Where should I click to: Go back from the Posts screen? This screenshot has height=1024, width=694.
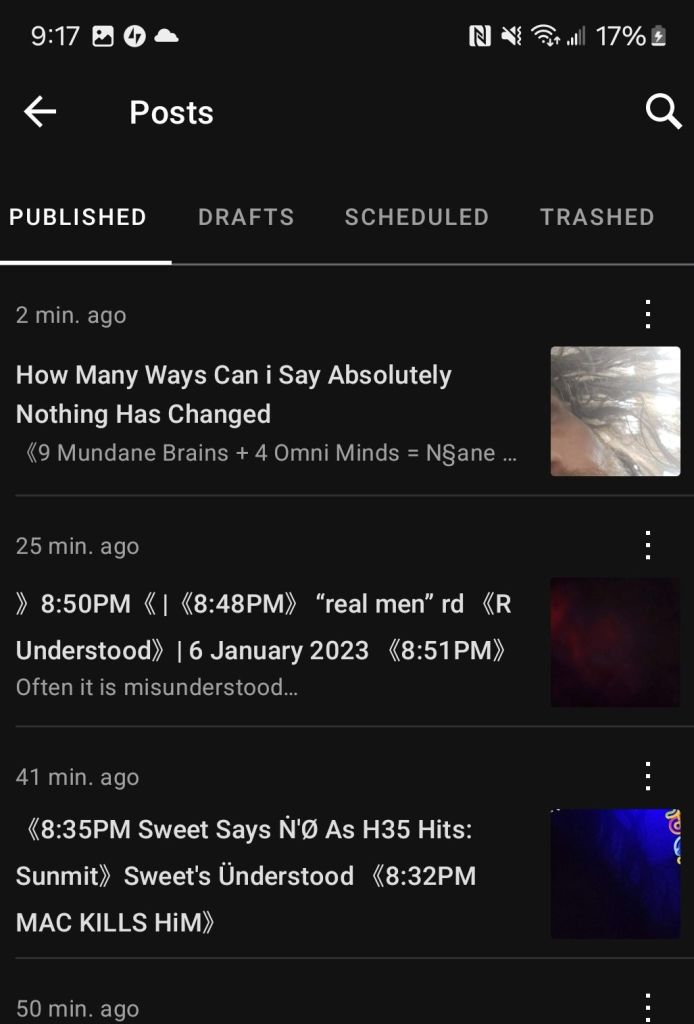click(40, 112)
